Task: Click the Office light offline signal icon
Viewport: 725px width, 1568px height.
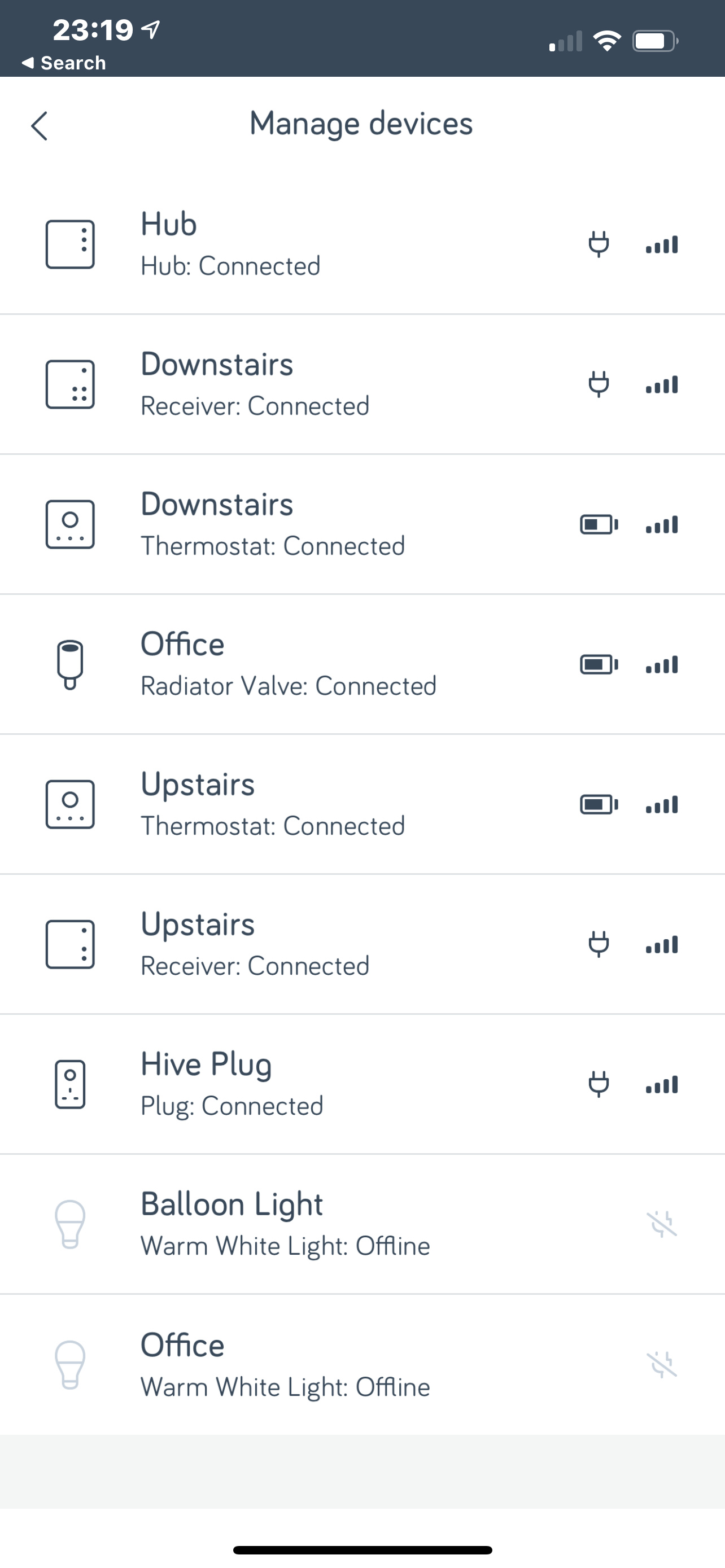Action: 661,1364
